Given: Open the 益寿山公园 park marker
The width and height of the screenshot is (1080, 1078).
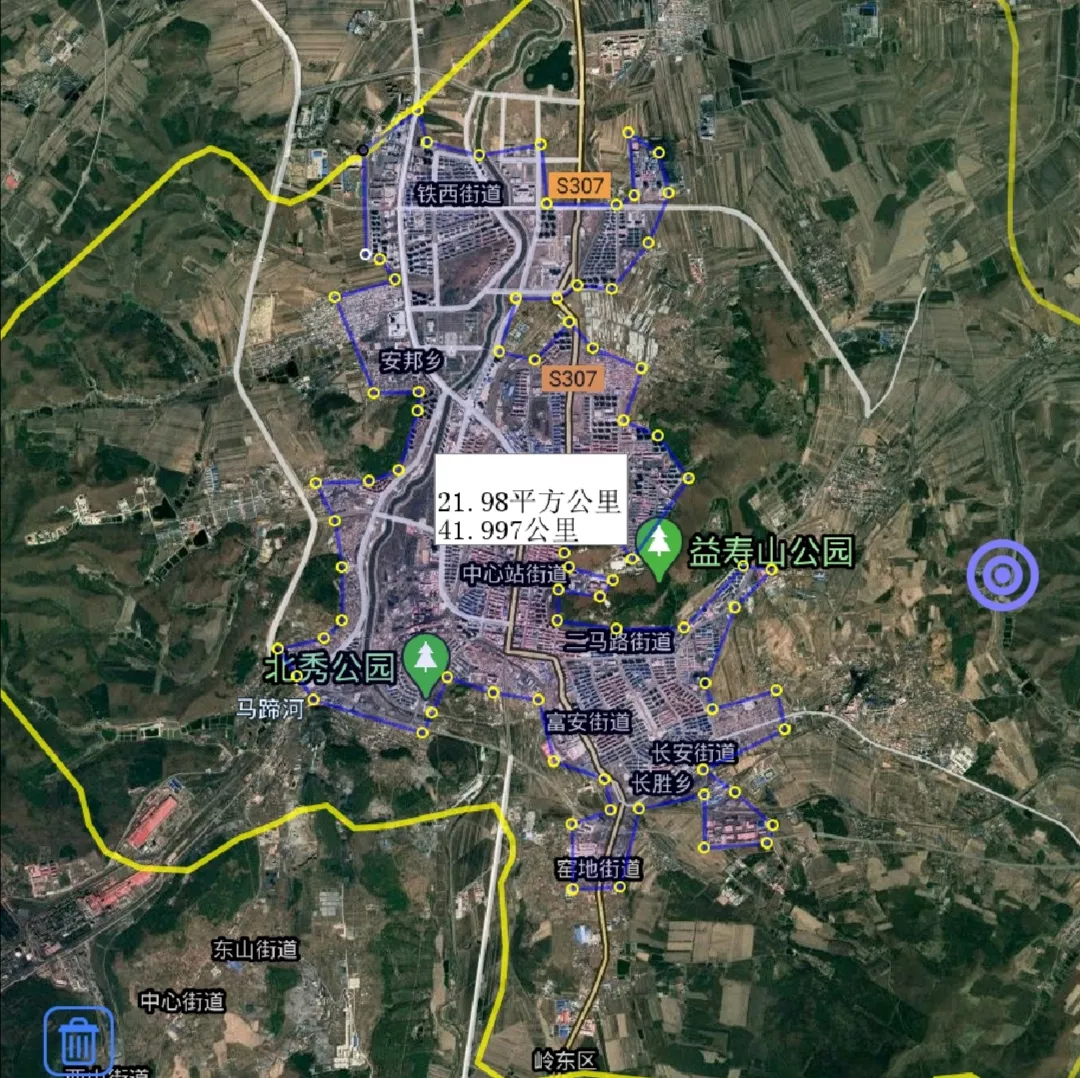Looking at the screenshot, I should coord(659,547).
